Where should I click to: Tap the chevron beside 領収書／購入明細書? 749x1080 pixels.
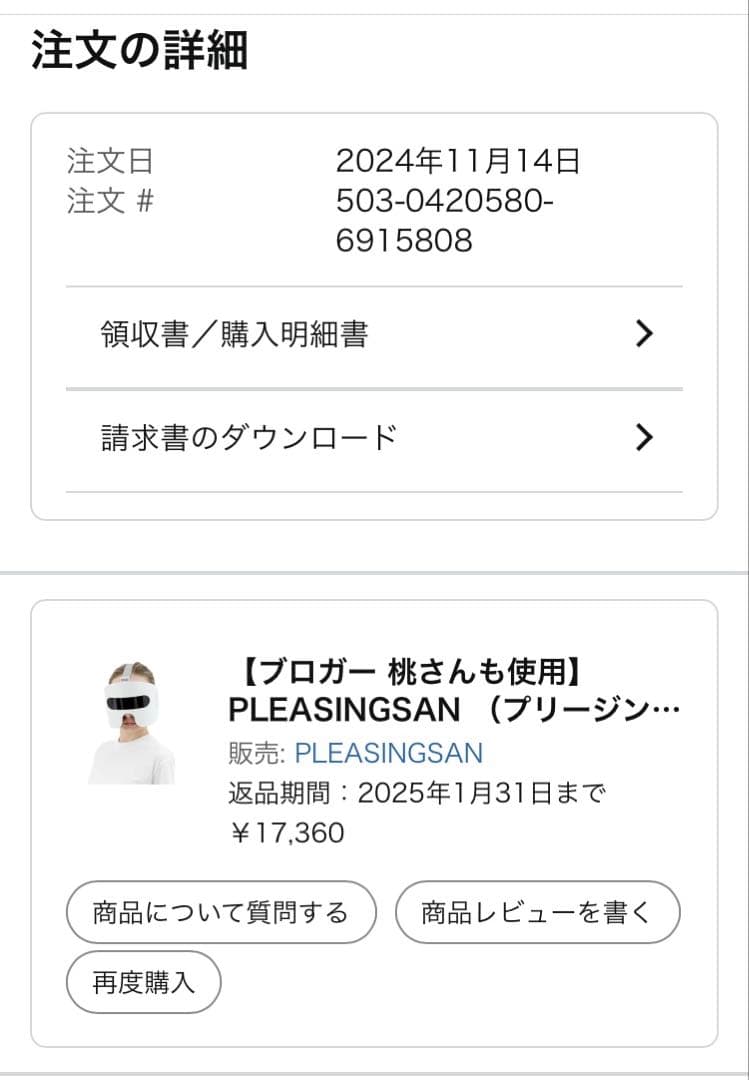coord(644,333)
